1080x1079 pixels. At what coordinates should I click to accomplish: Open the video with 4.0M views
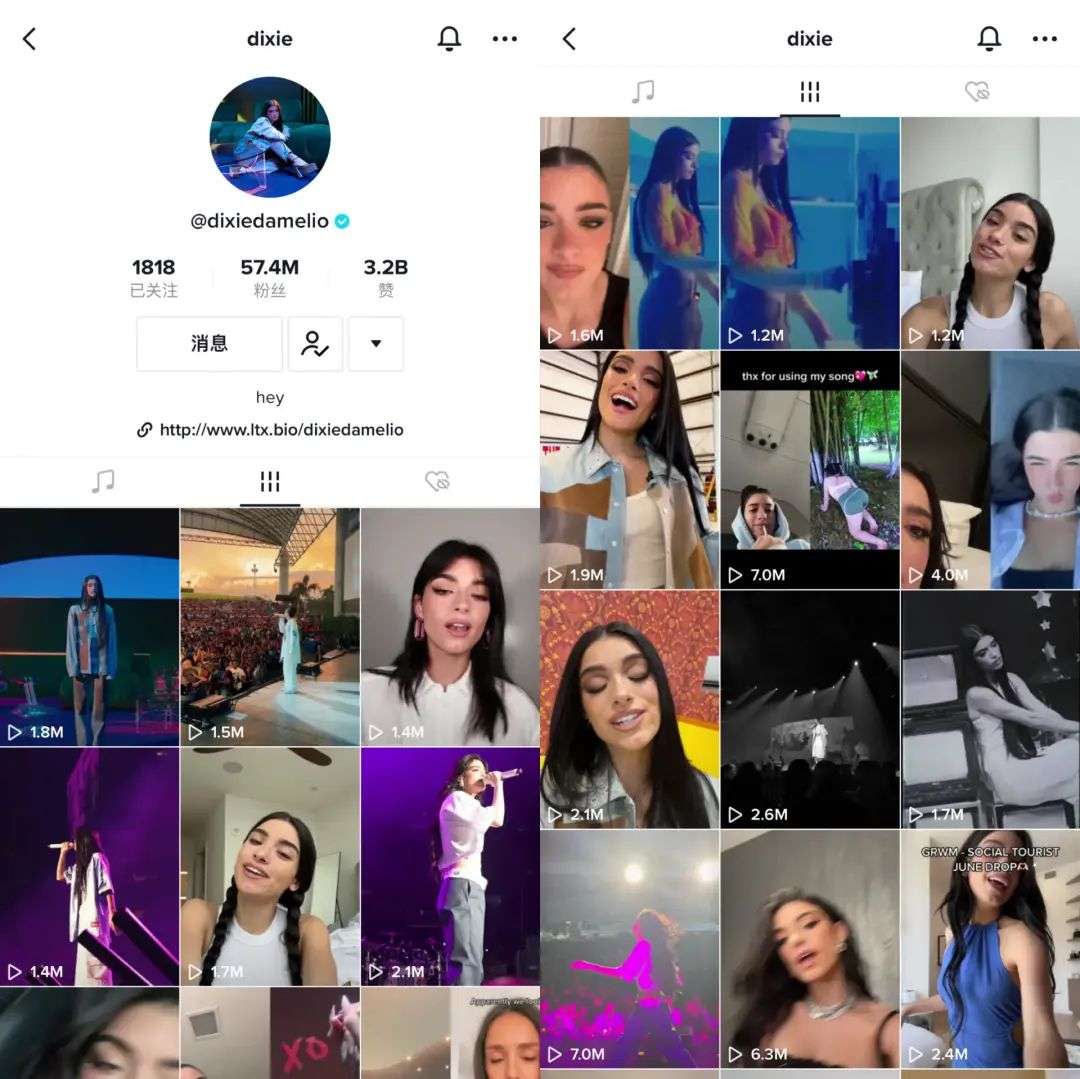(990, 470)
